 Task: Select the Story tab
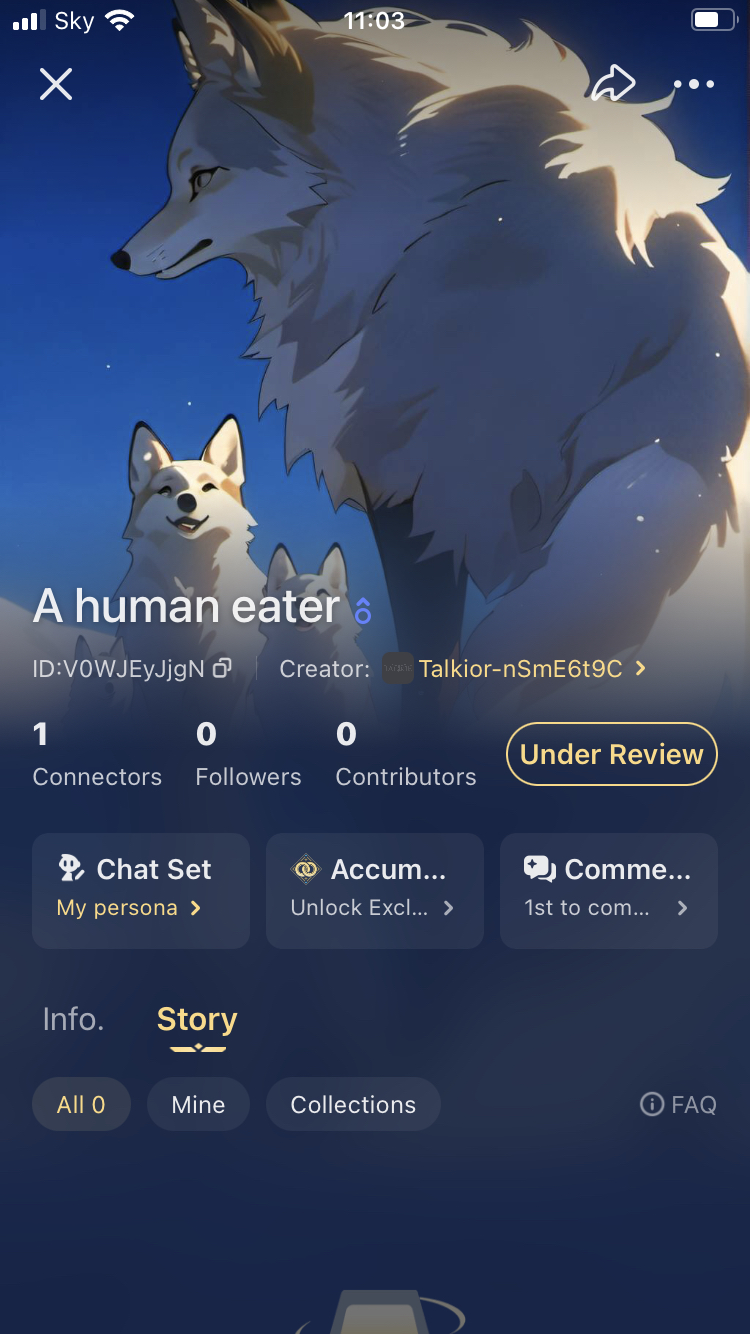tap(197, 1019)
